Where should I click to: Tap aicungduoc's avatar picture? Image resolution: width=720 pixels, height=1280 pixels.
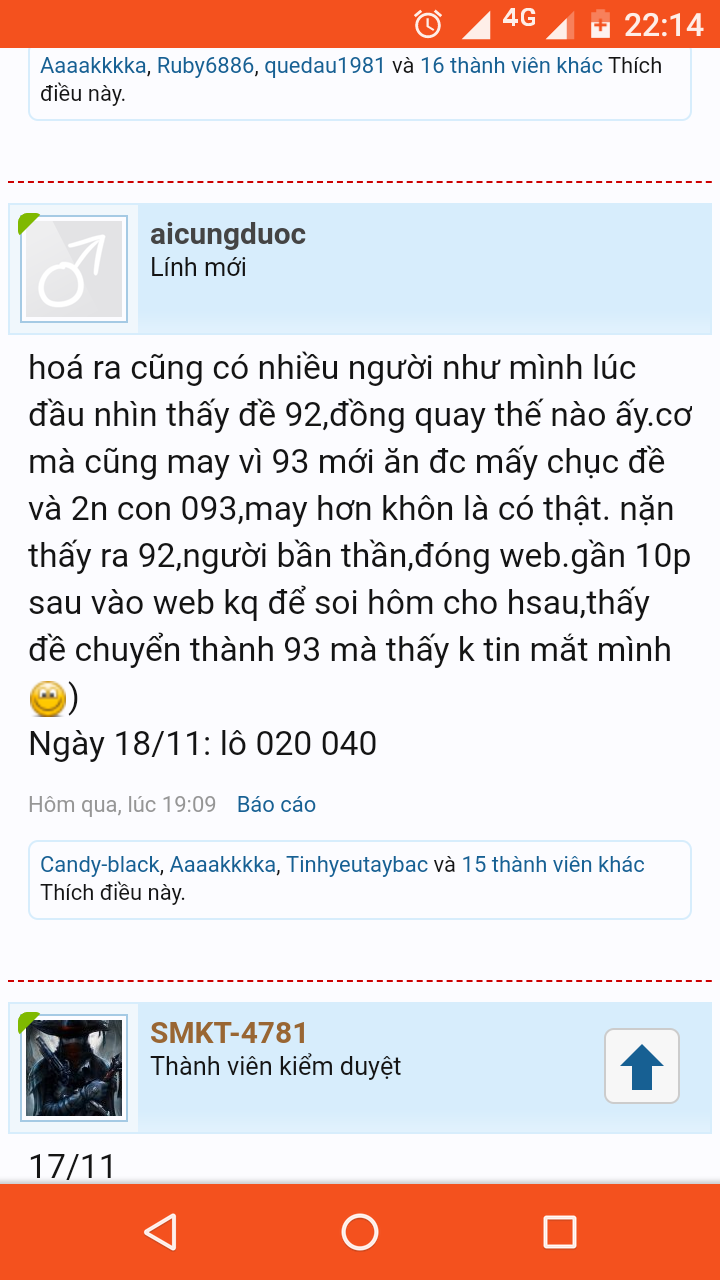pos(74,268)
